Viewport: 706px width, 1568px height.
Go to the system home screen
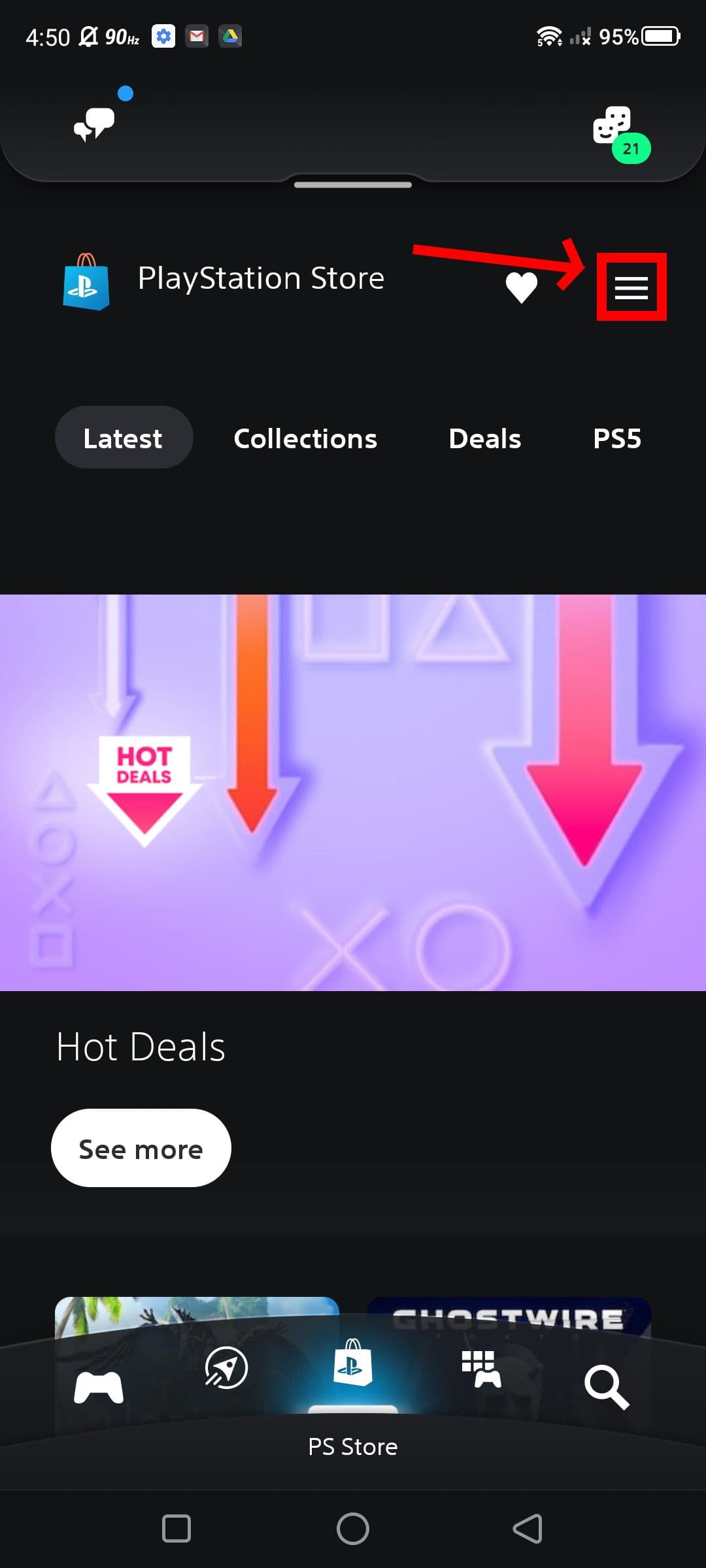(353, 1529)
